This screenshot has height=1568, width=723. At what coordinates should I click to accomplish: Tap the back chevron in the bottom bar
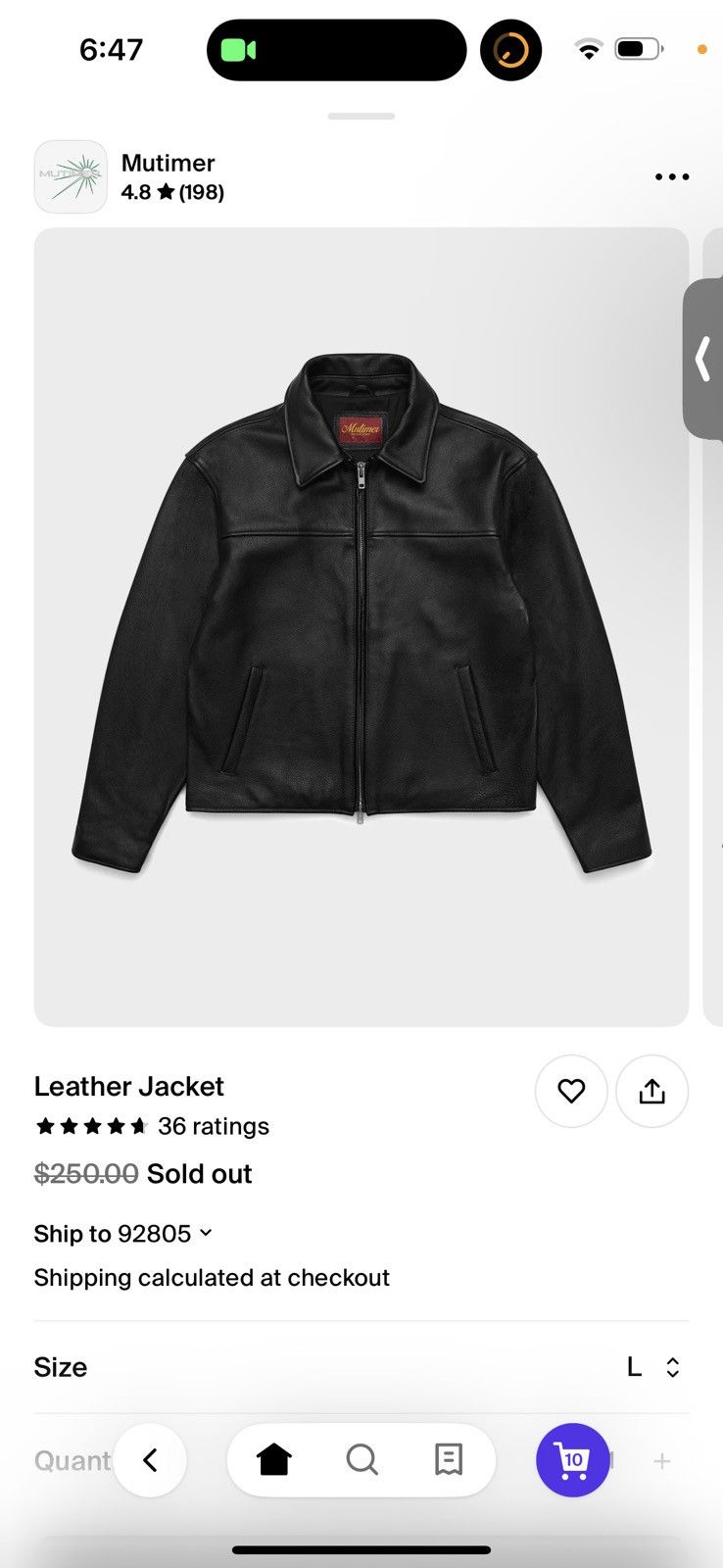point(150,1459)
